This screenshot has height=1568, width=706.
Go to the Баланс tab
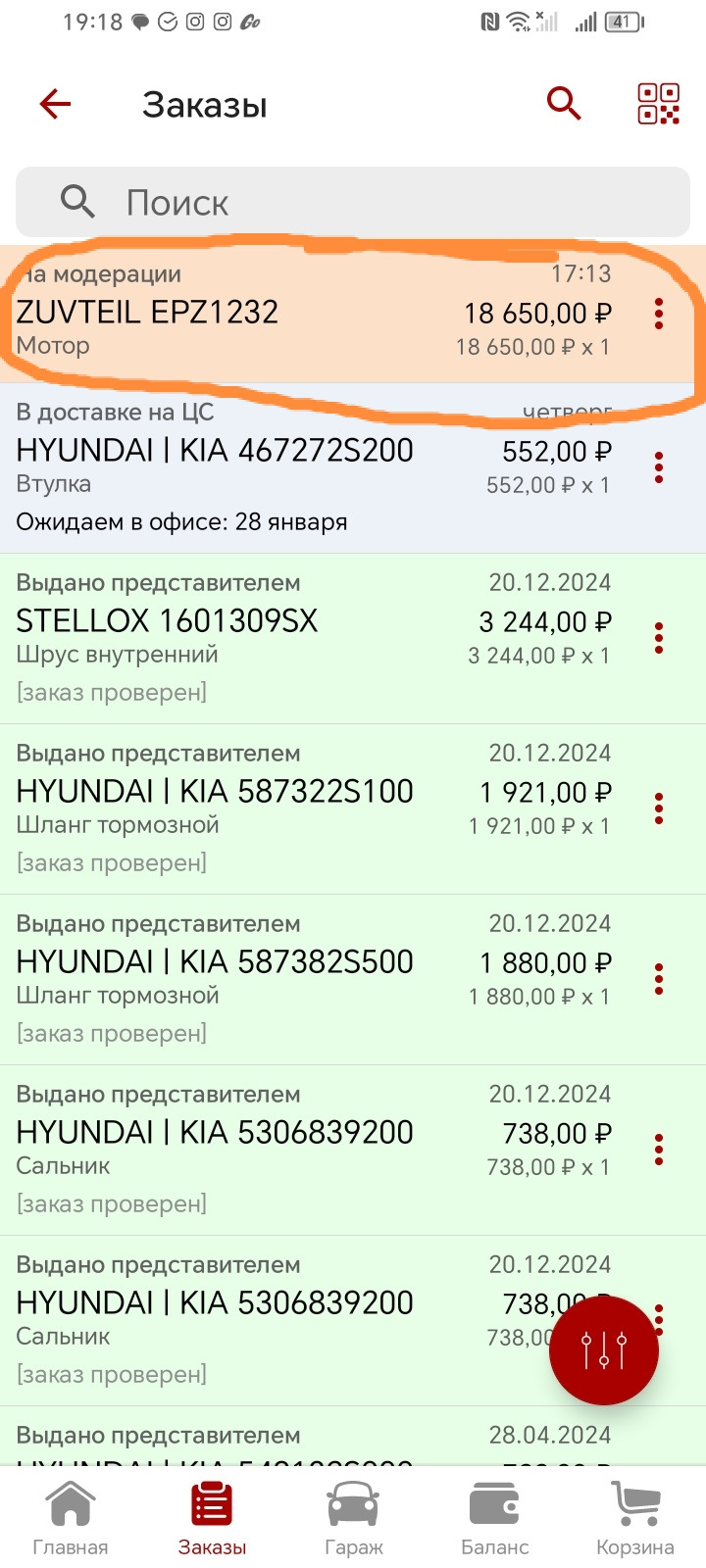tap(494, 1518)
